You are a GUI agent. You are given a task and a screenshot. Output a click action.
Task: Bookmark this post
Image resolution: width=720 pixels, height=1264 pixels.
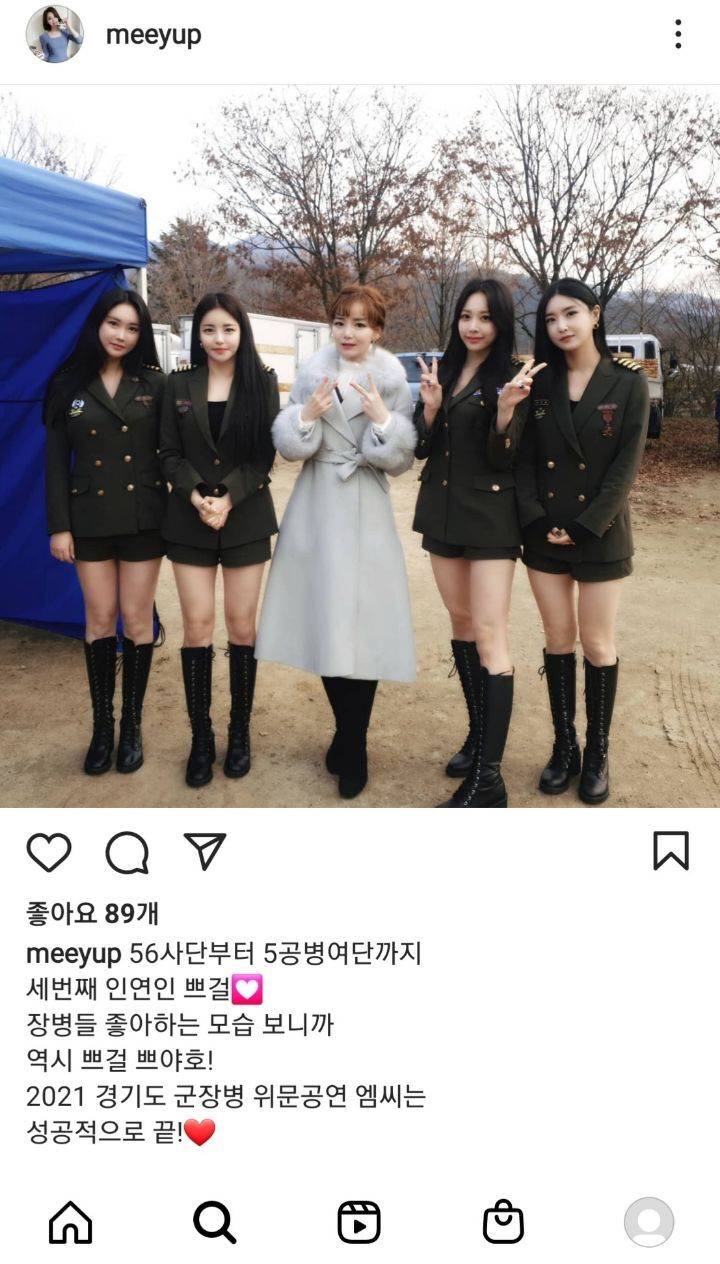(x=670, y=852)
